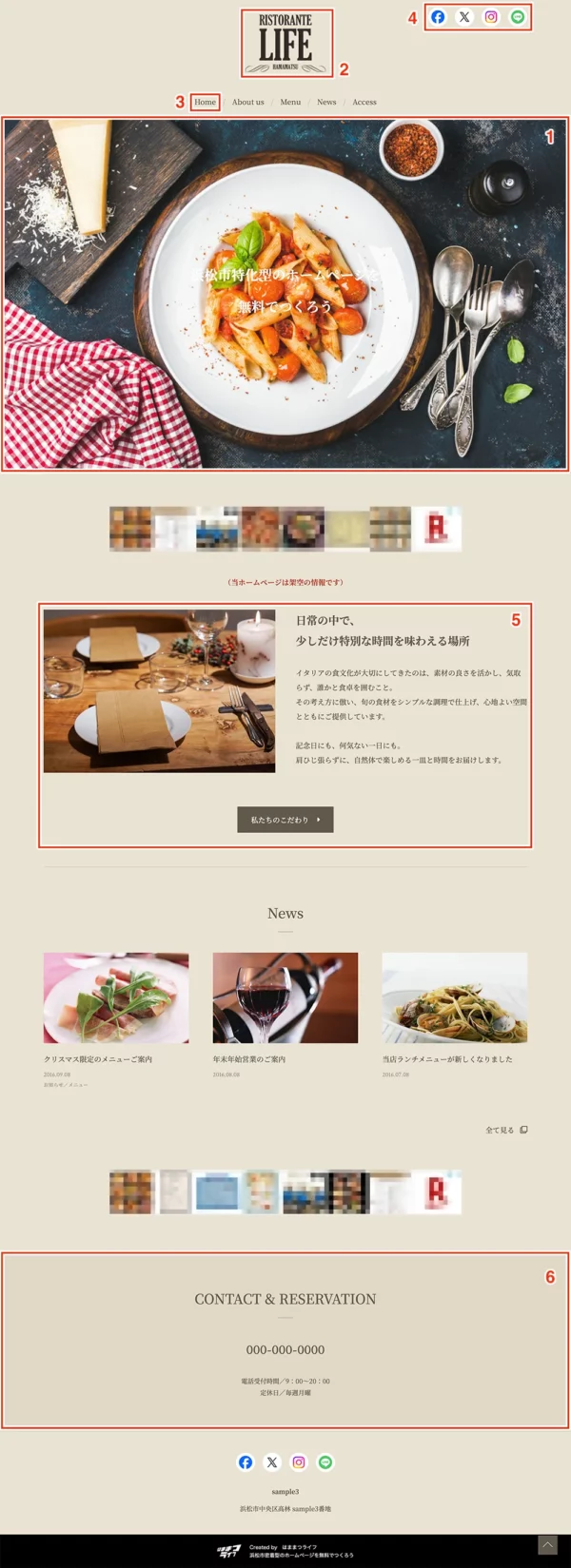Viewport: 571px width, 1568px height.
Task: Go to the About us page
Action: (x=248, y=102)
